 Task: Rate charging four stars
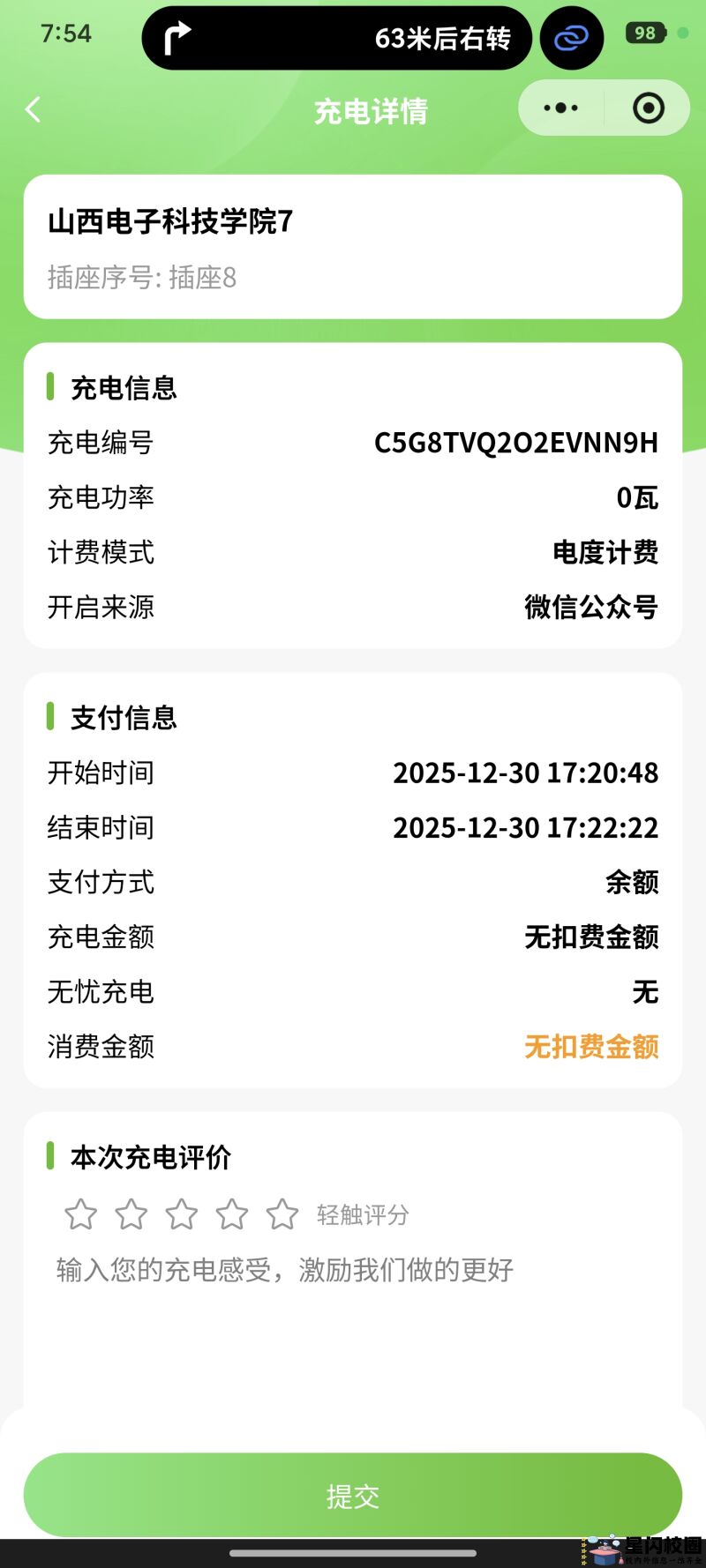(x=232, y=1214)
